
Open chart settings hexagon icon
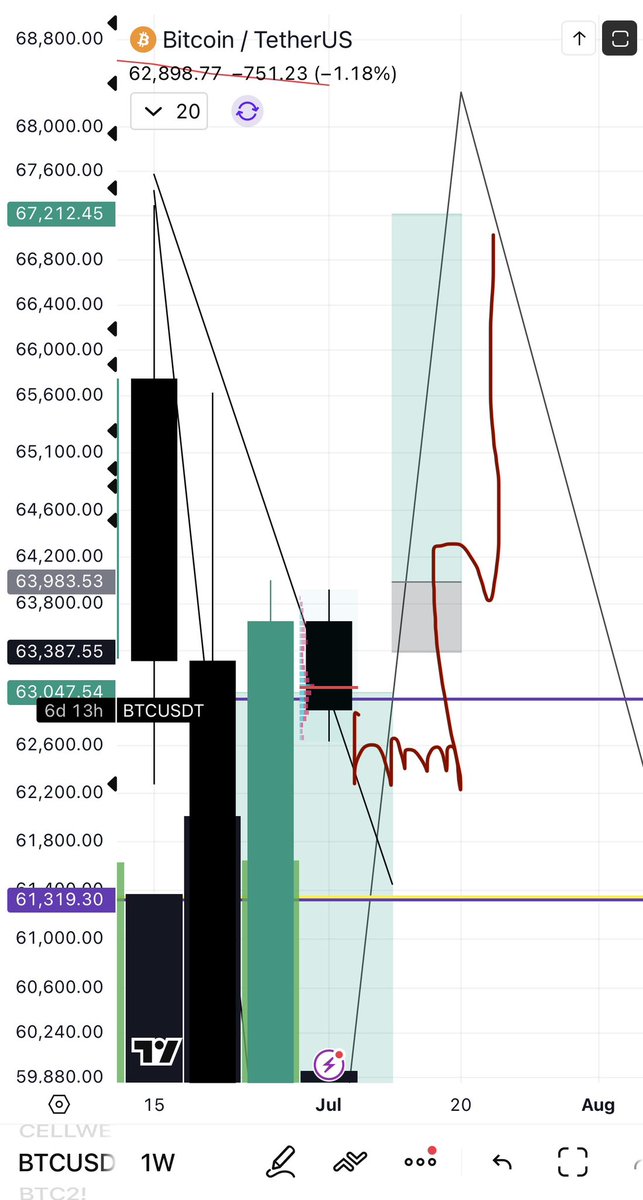pos(59,1105)
